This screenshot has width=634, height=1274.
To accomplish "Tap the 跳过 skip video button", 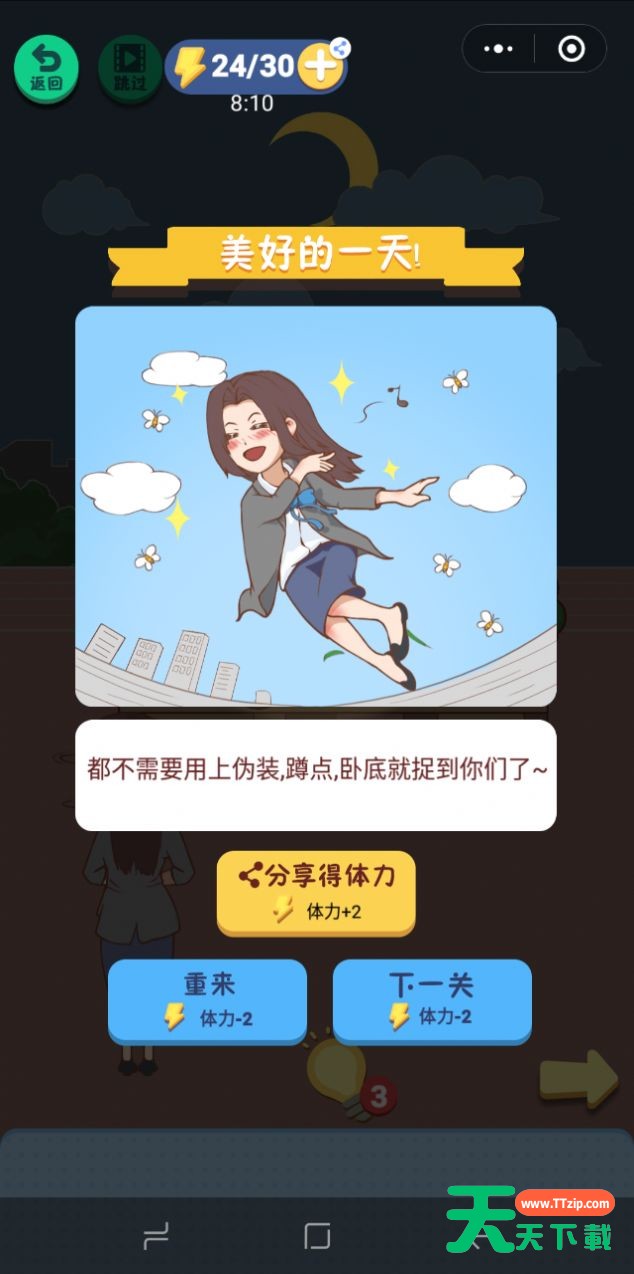I will click(x=131, y=68).
